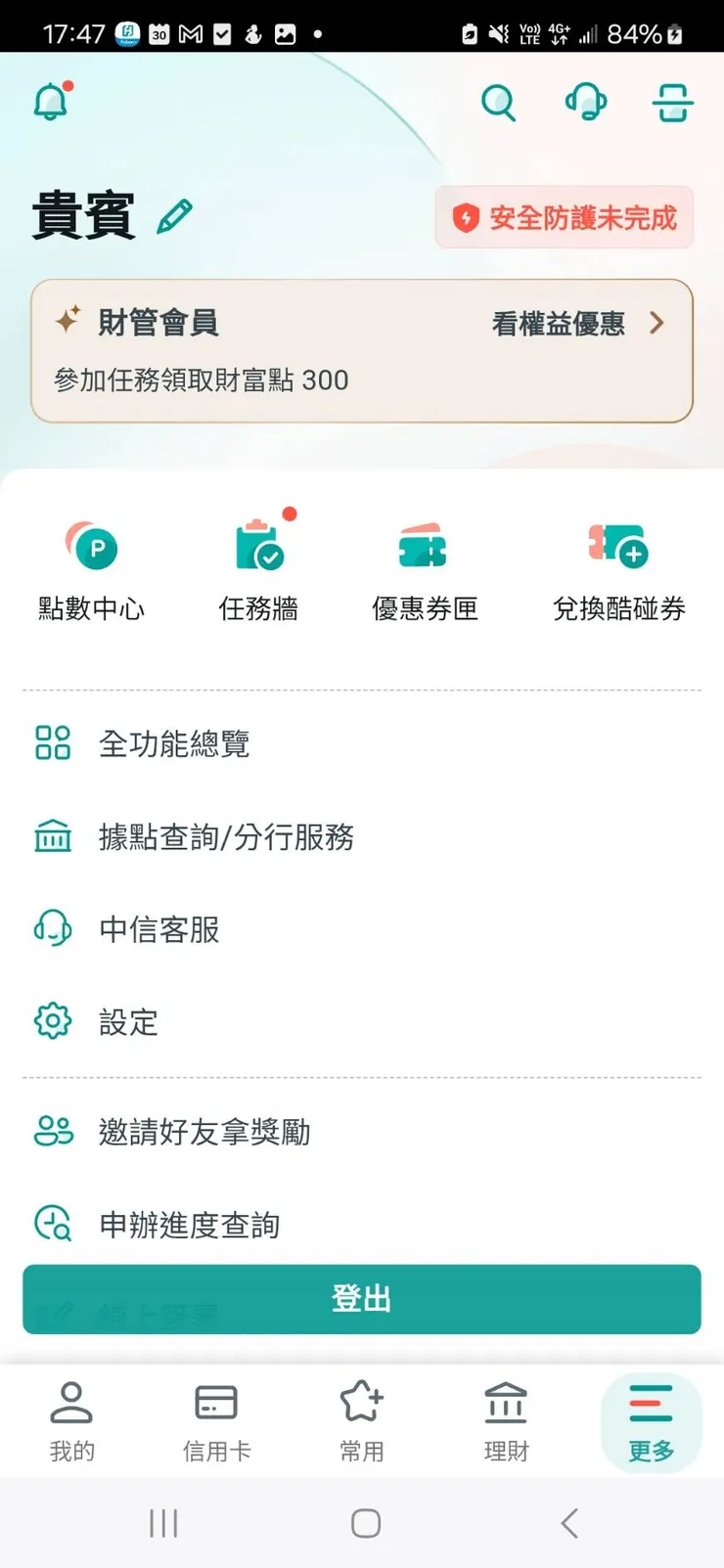Open the QR code scanner icon
Viewport: 724px width, 1568px height.
pos(673,103)
